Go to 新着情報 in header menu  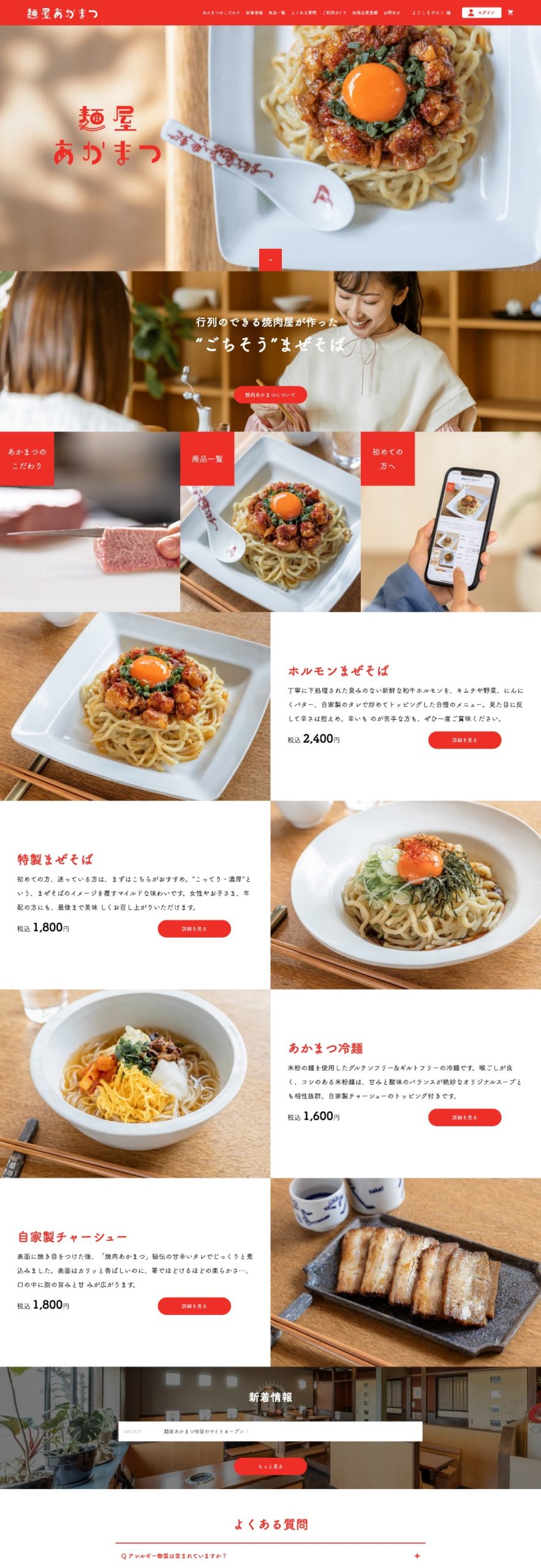[x=254, y=12]
